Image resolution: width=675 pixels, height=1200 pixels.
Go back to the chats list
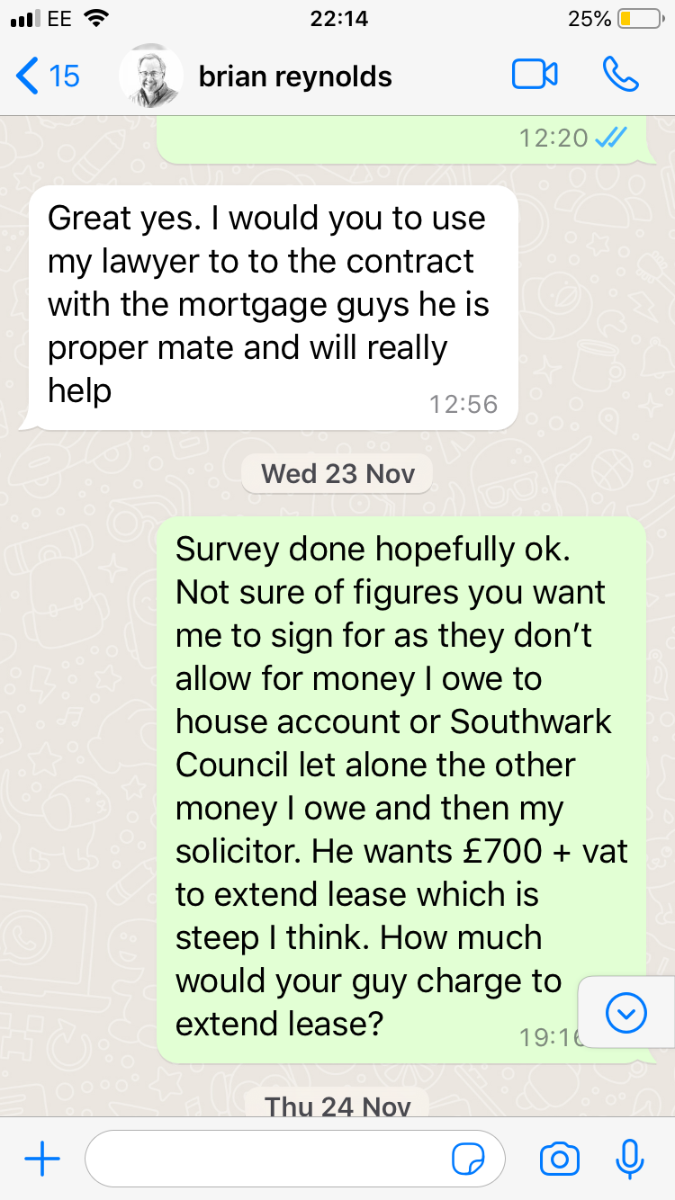48,76
